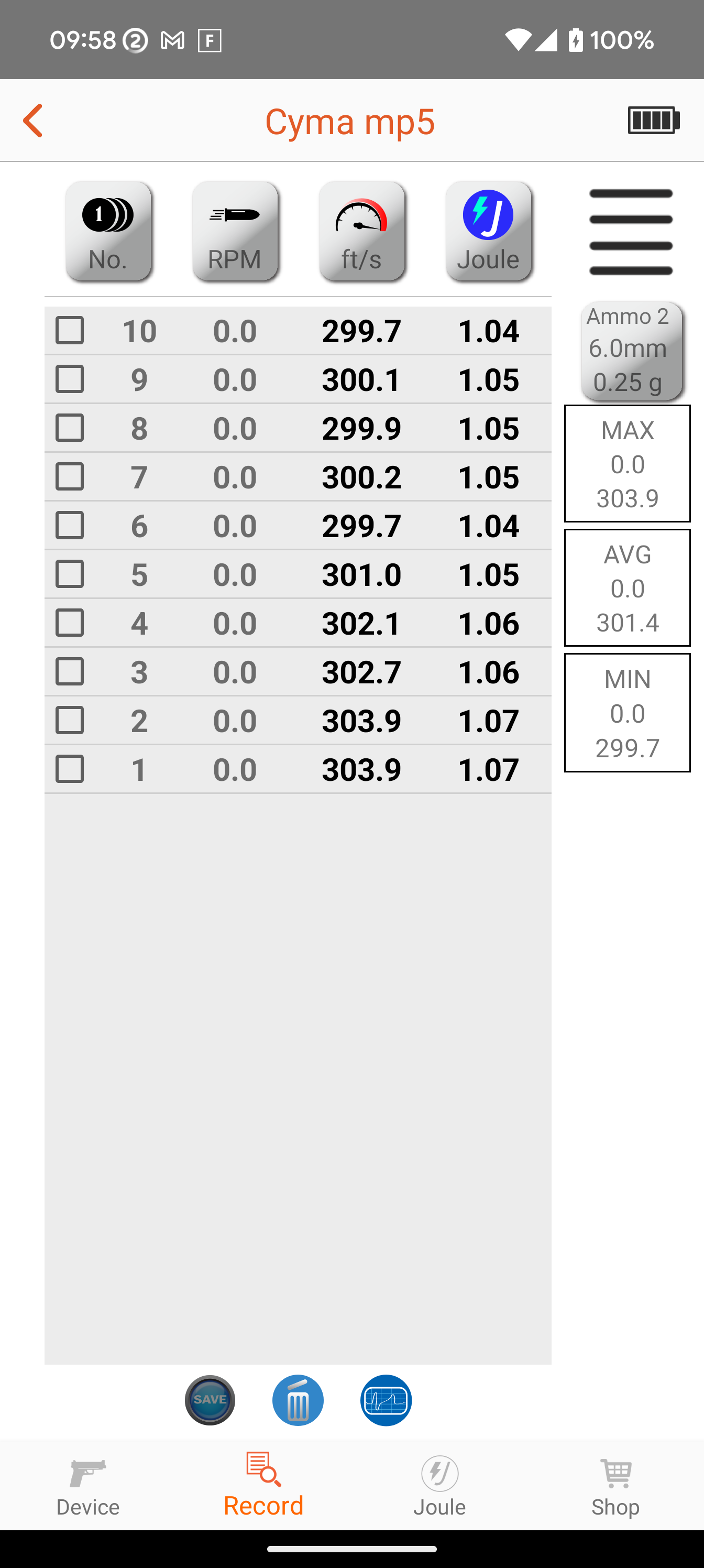
Task: Delete records with the trash icon
Action: click(298, 1400)
